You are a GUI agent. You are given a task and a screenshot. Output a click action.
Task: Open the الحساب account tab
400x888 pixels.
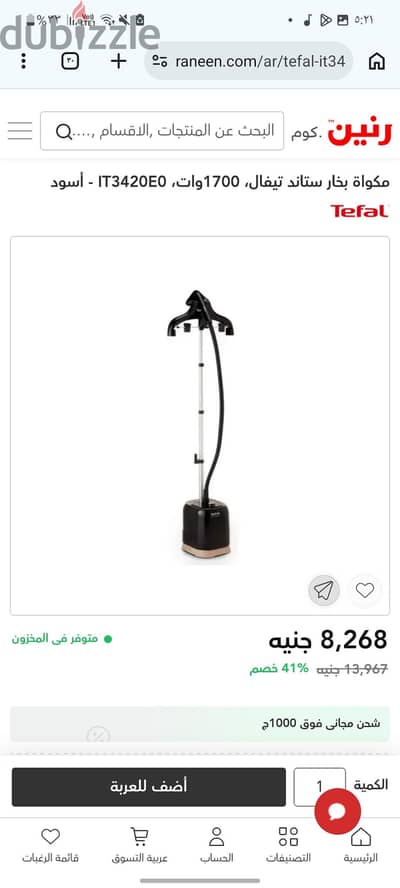[216, 845]
